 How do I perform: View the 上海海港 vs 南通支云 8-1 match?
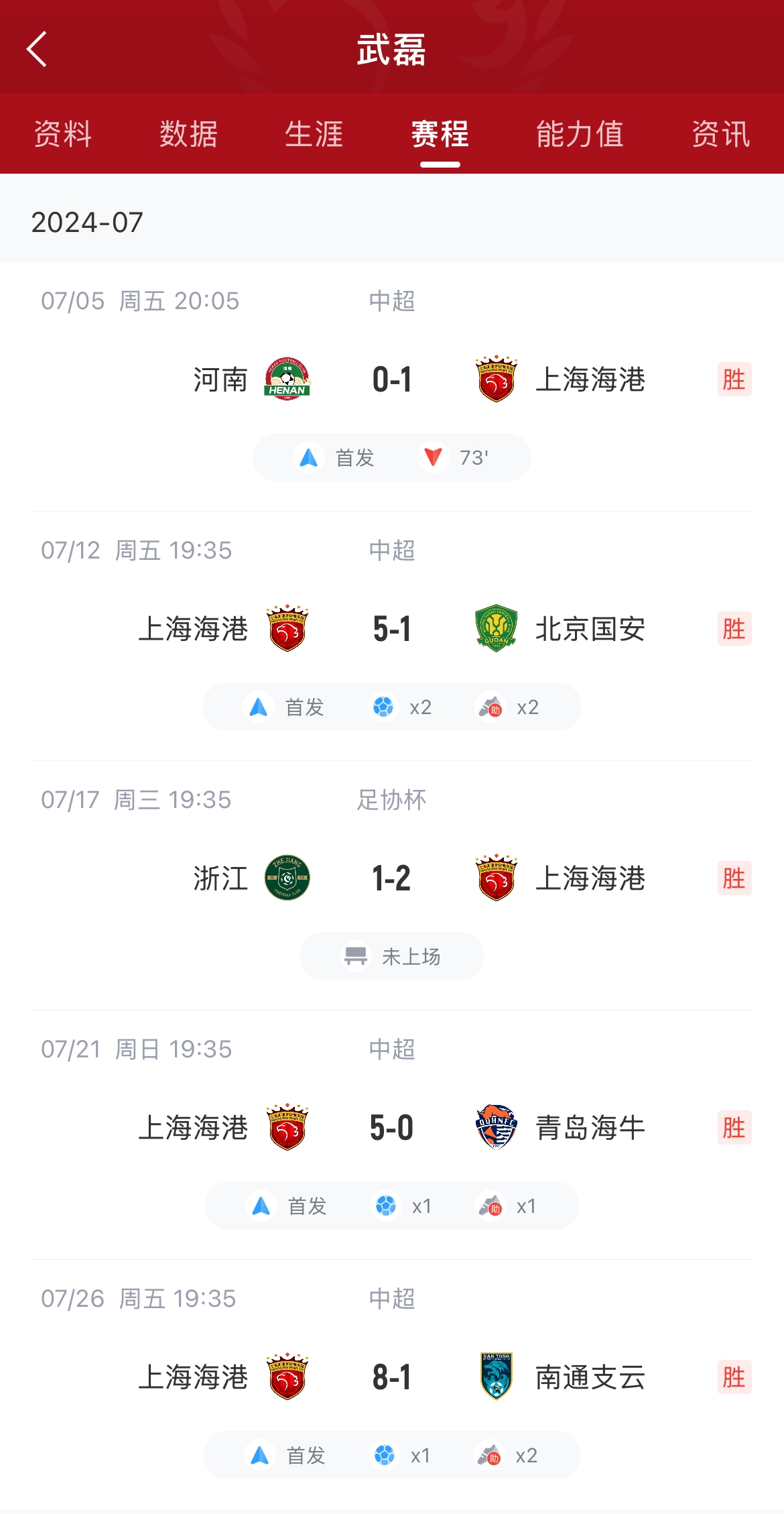392,1377
